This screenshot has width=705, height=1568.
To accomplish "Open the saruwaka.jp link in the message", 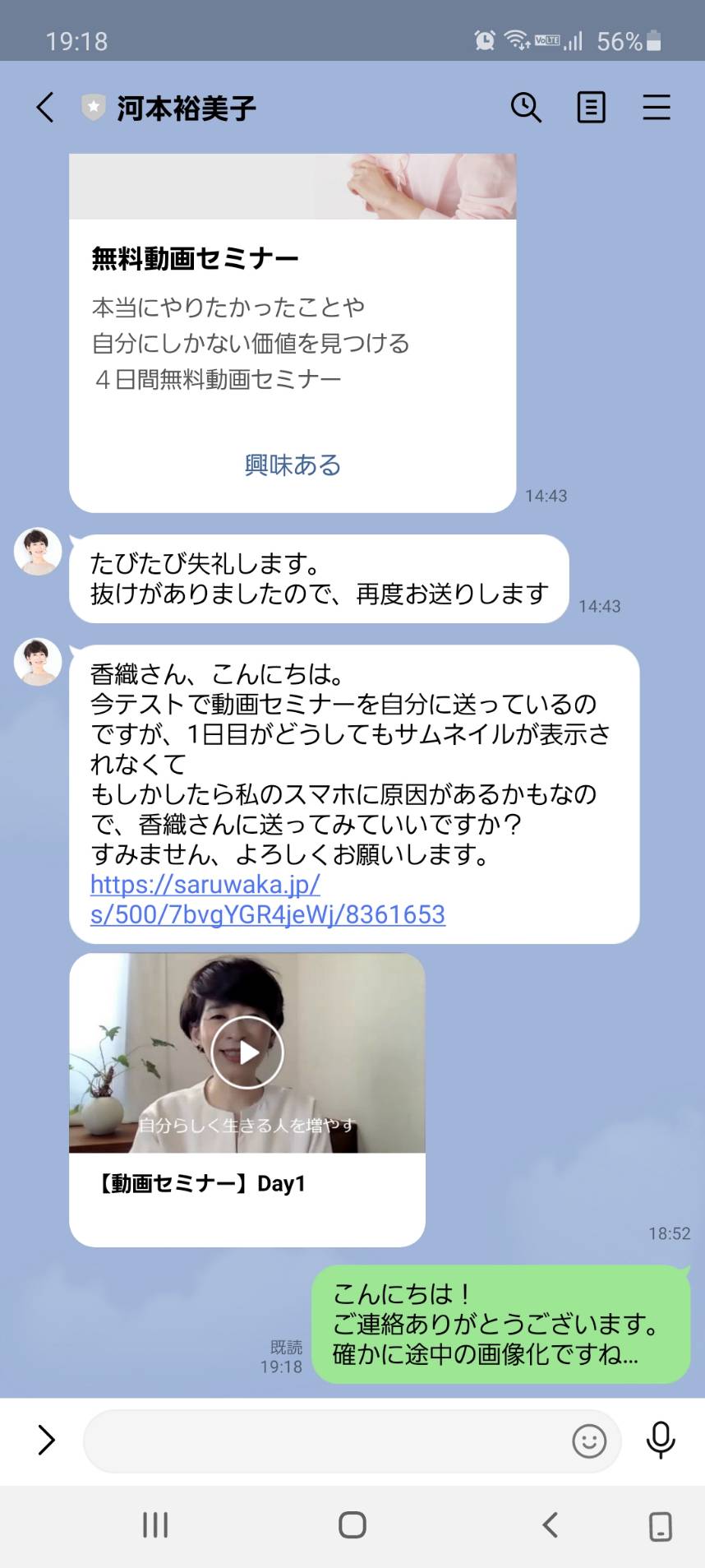I will coord(268,899).
